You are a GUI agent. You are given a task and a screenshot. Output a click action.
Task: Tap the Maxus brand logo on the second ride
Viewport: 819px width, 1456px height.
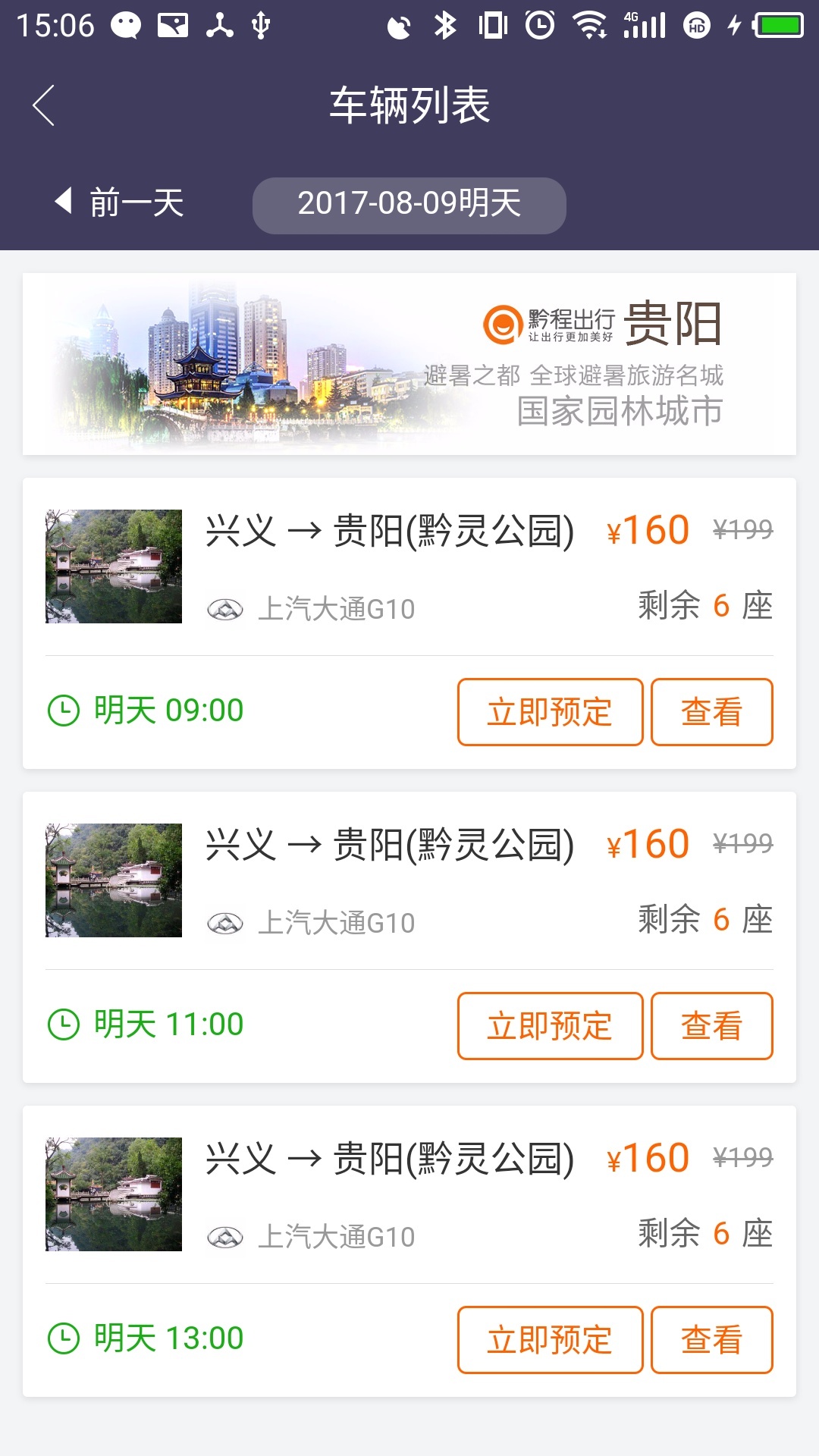[224, 922]
